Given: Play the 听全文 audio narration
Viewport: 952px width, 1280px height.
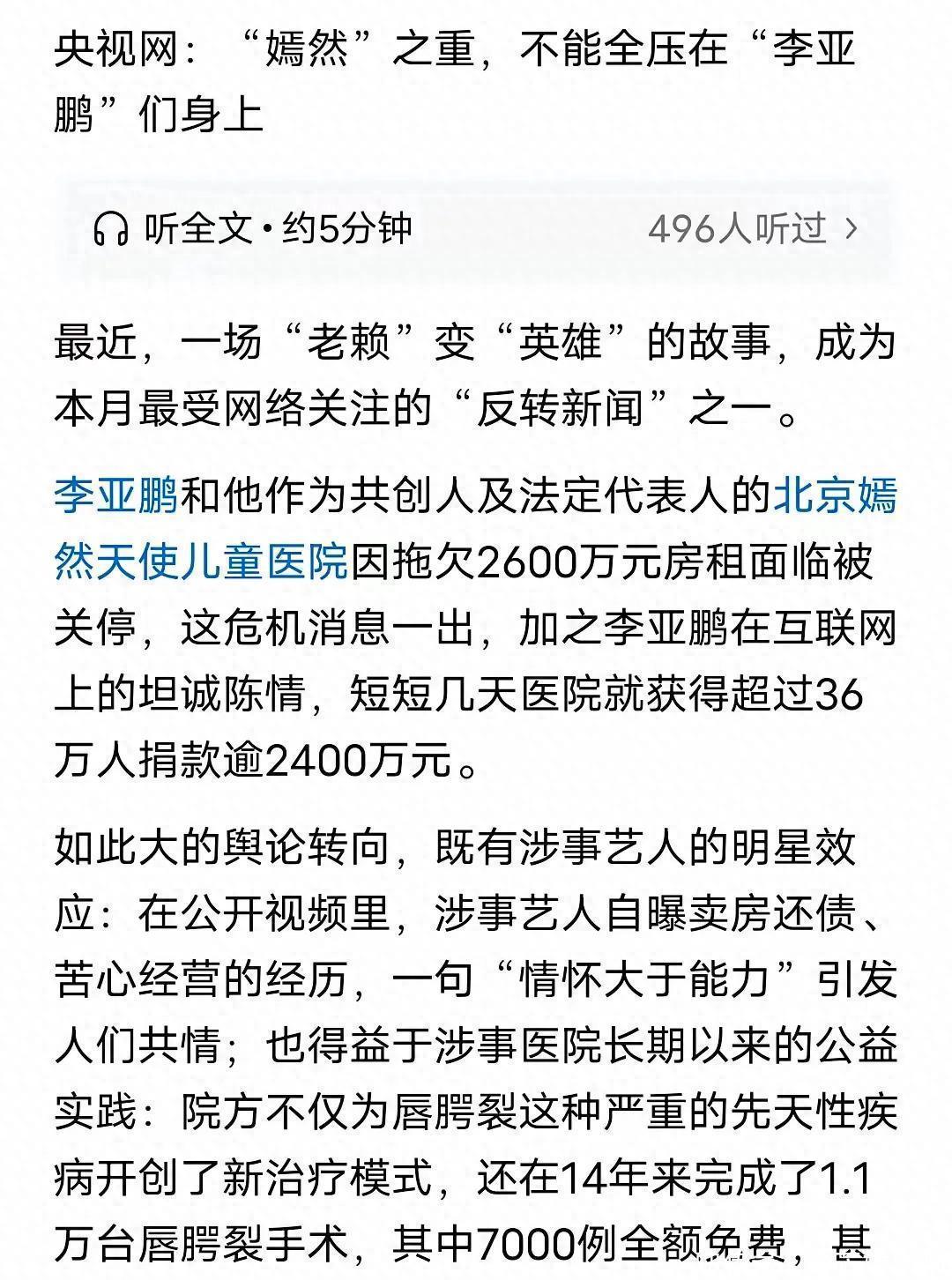Looking at the screenshot, I should pyautogui.click(x=251, y=229).
